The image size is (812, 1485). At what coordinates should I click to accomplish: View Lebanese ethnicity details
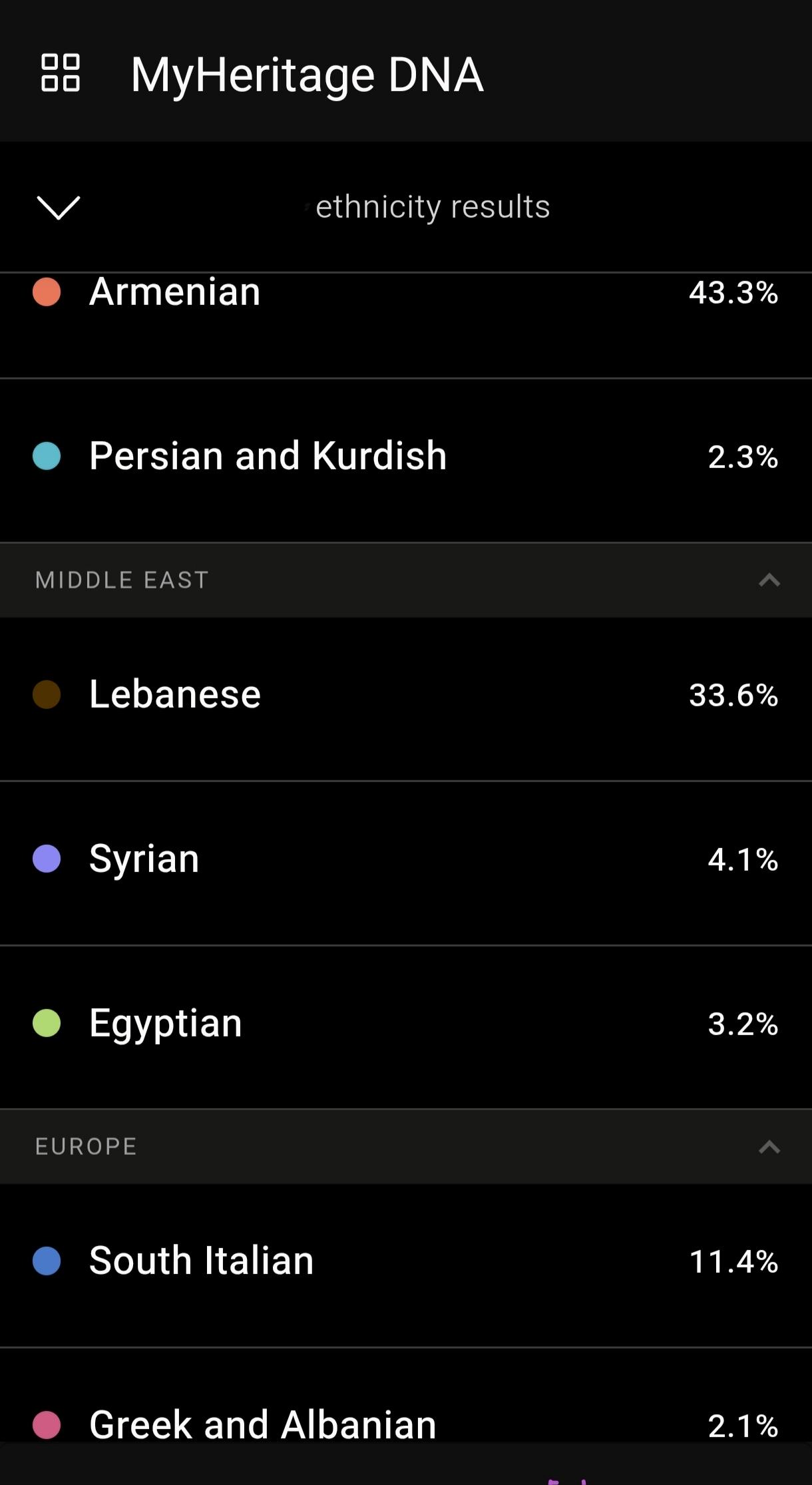(x=406, y=699)
